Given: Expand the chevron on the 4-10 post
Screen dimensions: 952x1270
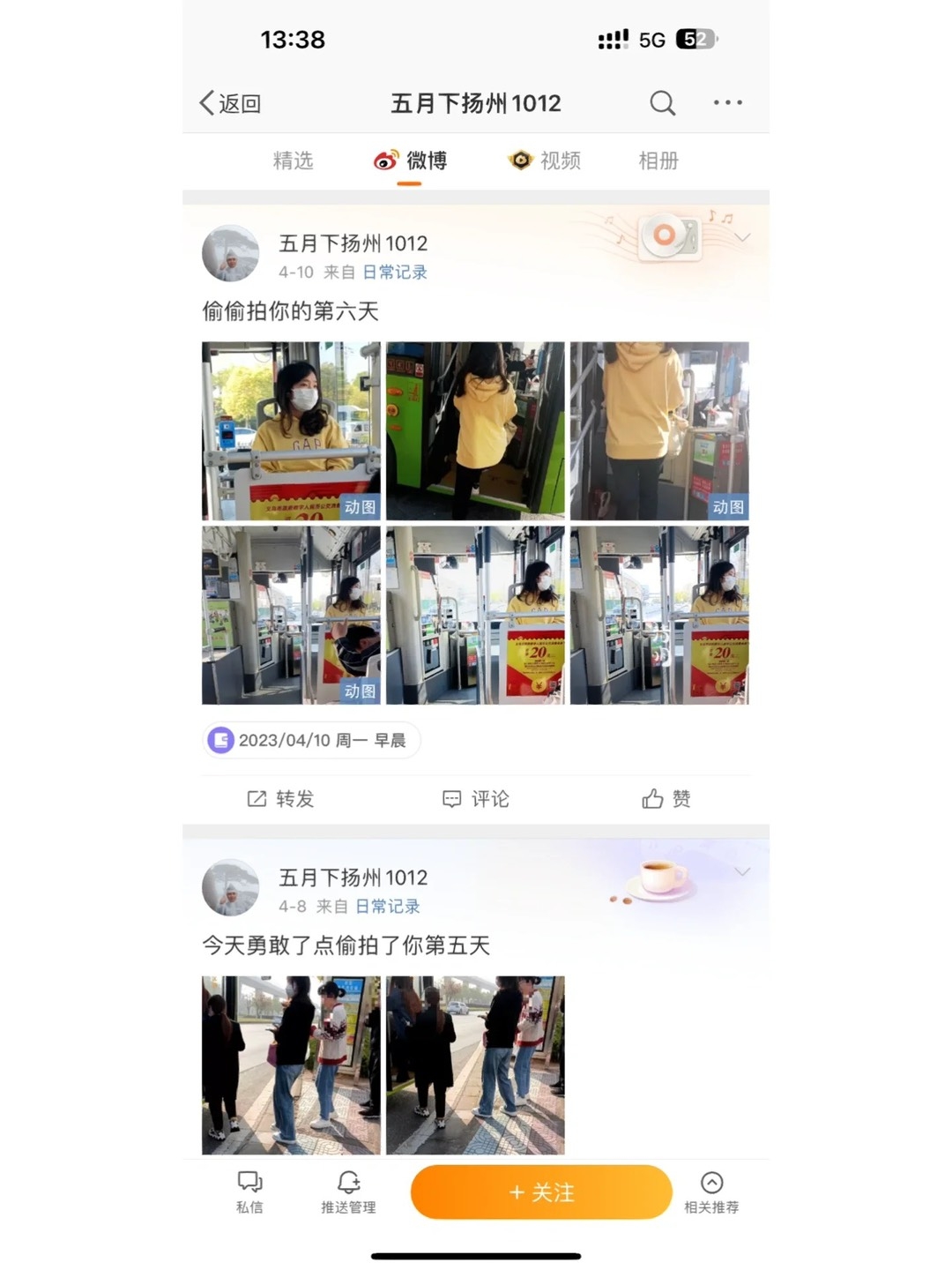Looking at the screenshot, I should pos(742,237).
